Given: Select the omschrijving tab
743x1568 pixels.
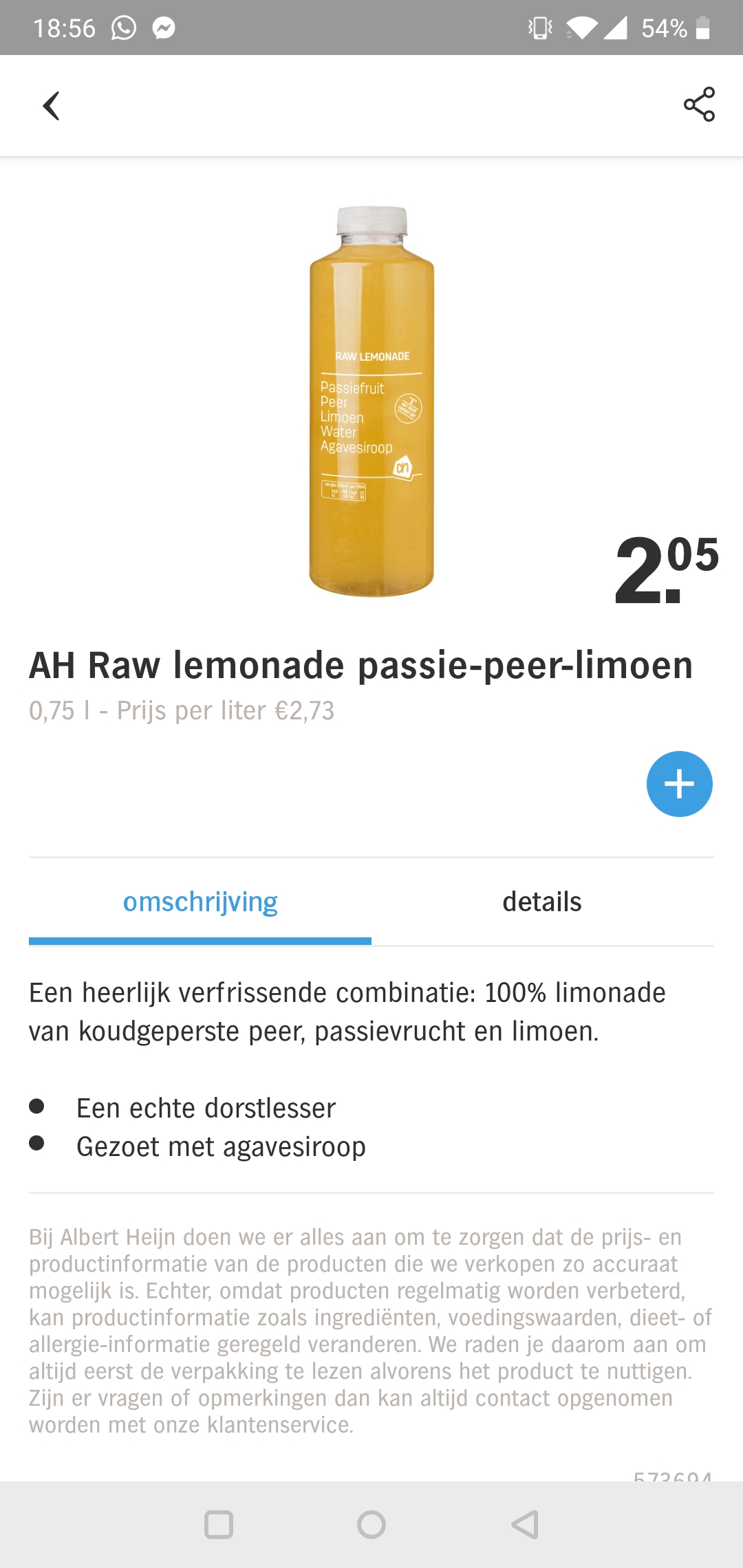Looking at the screenshot, I should coord(200,902).
